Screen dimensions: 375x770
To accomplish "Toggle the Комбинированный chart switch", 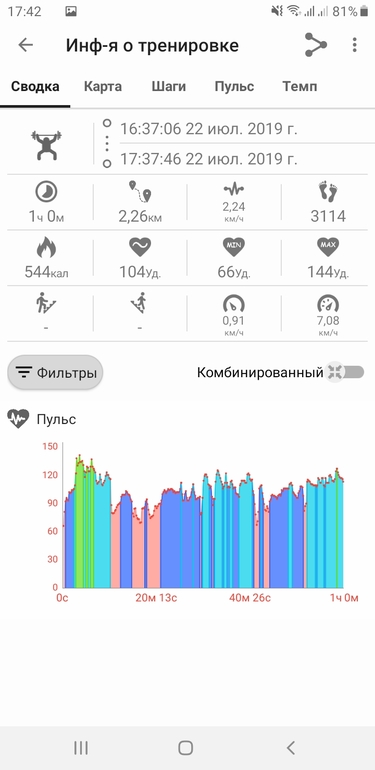I will coord(346,372).
